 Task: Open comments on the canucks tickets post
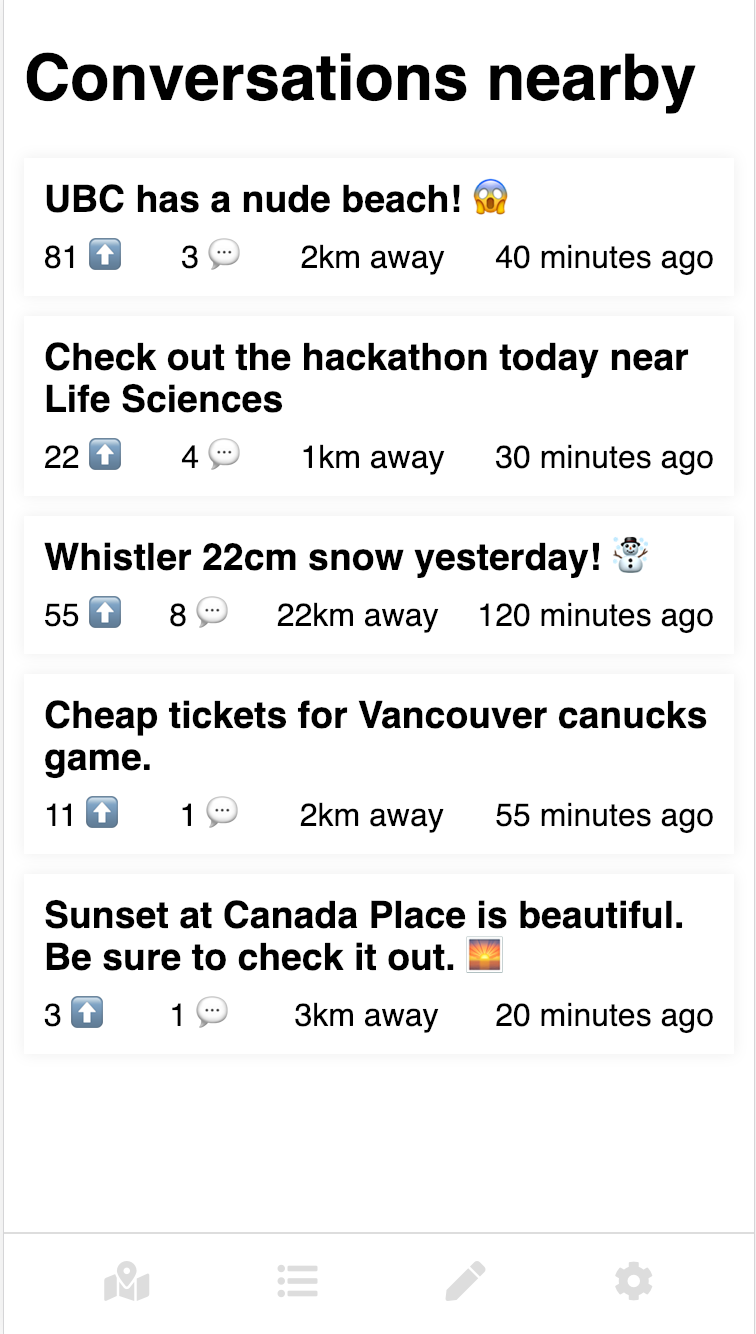[x=222, y=814]
